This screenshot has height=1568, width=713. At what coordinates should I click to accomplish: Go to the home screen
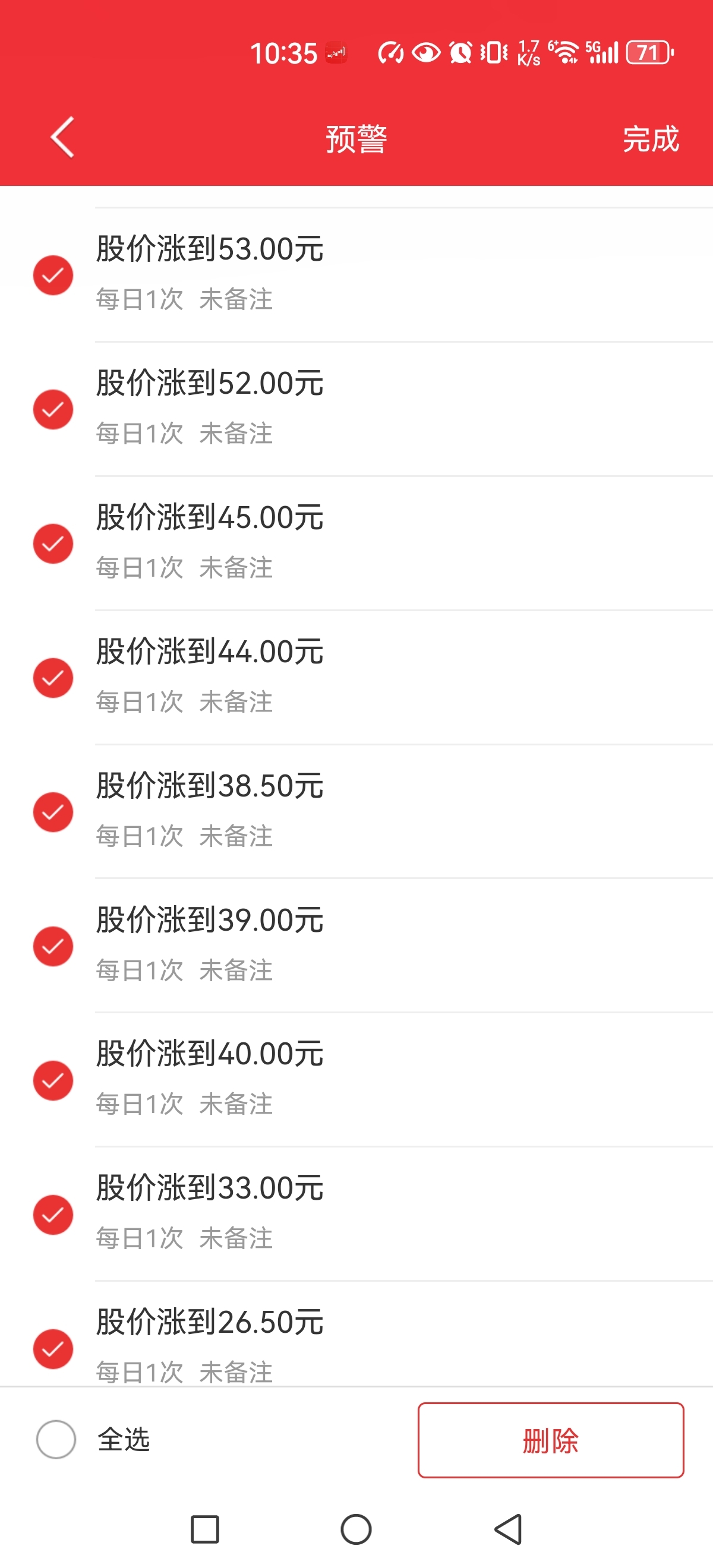coord(356,1529)
